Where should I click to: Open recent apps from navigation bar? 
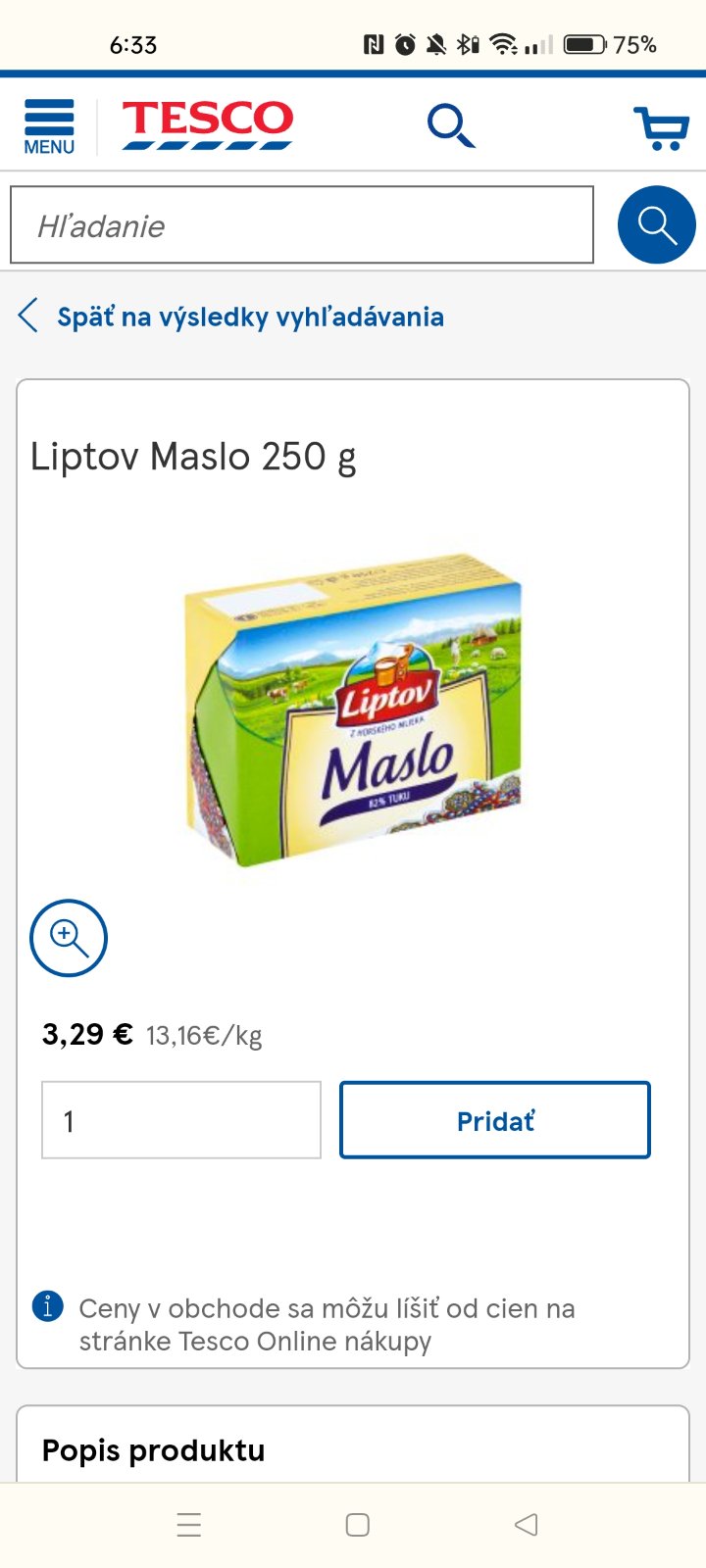[x=189, y=1524]
